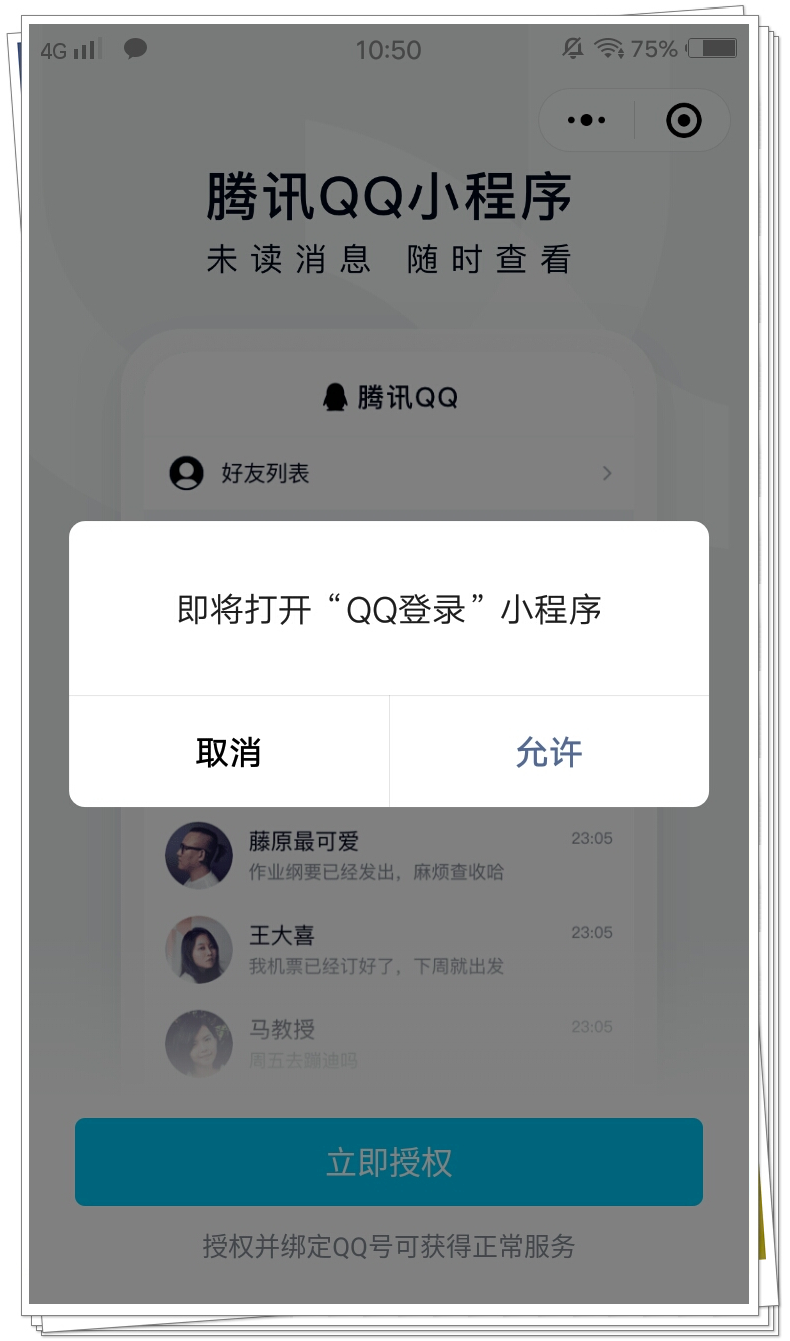The width and height of the screenshot is (790, 1341).
Task: Tap the message bubble icon in status bar
Action: 136,48
